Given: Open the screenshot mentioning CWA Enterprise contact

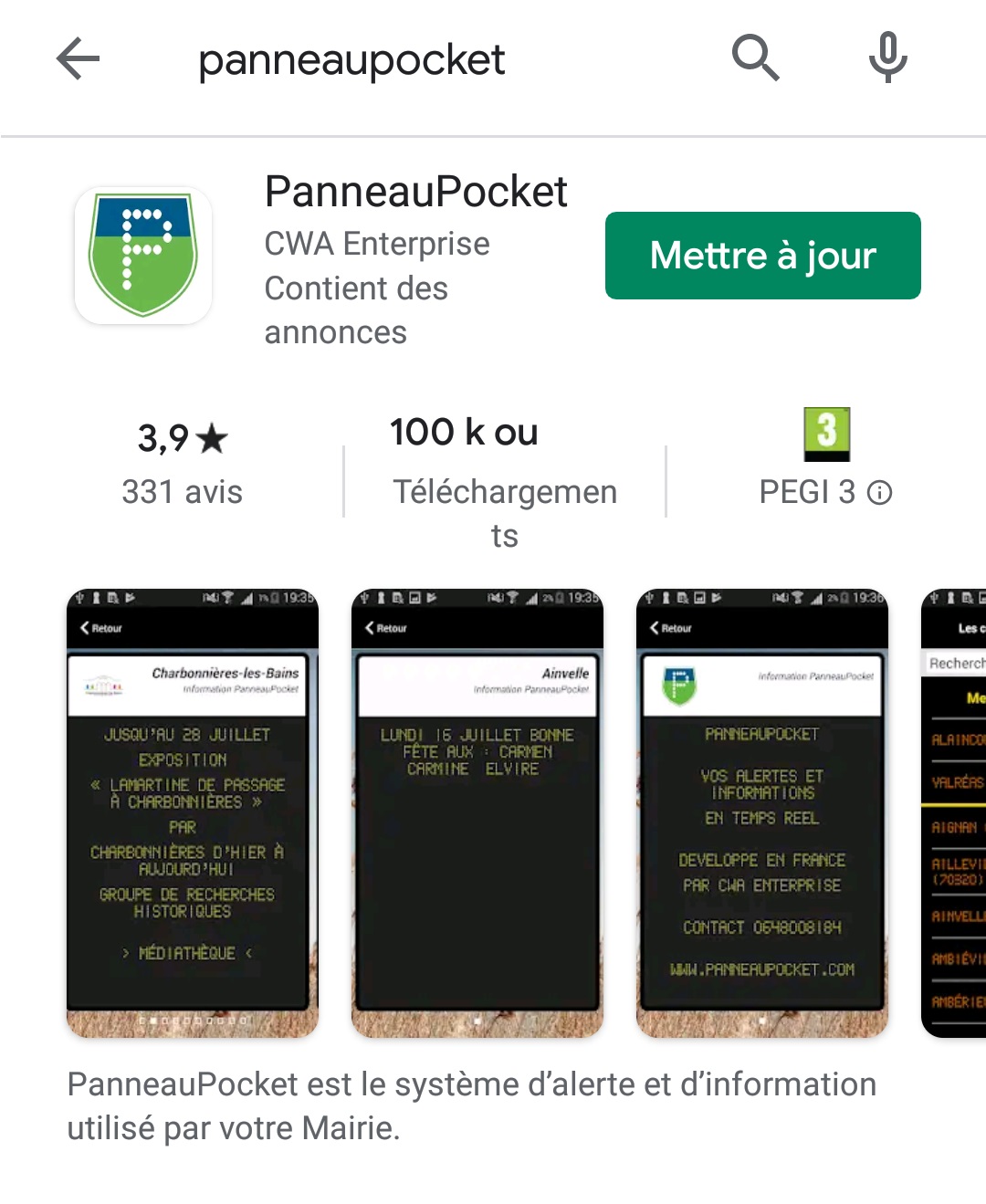Looking at the screenshot, I should click(762, 812).
